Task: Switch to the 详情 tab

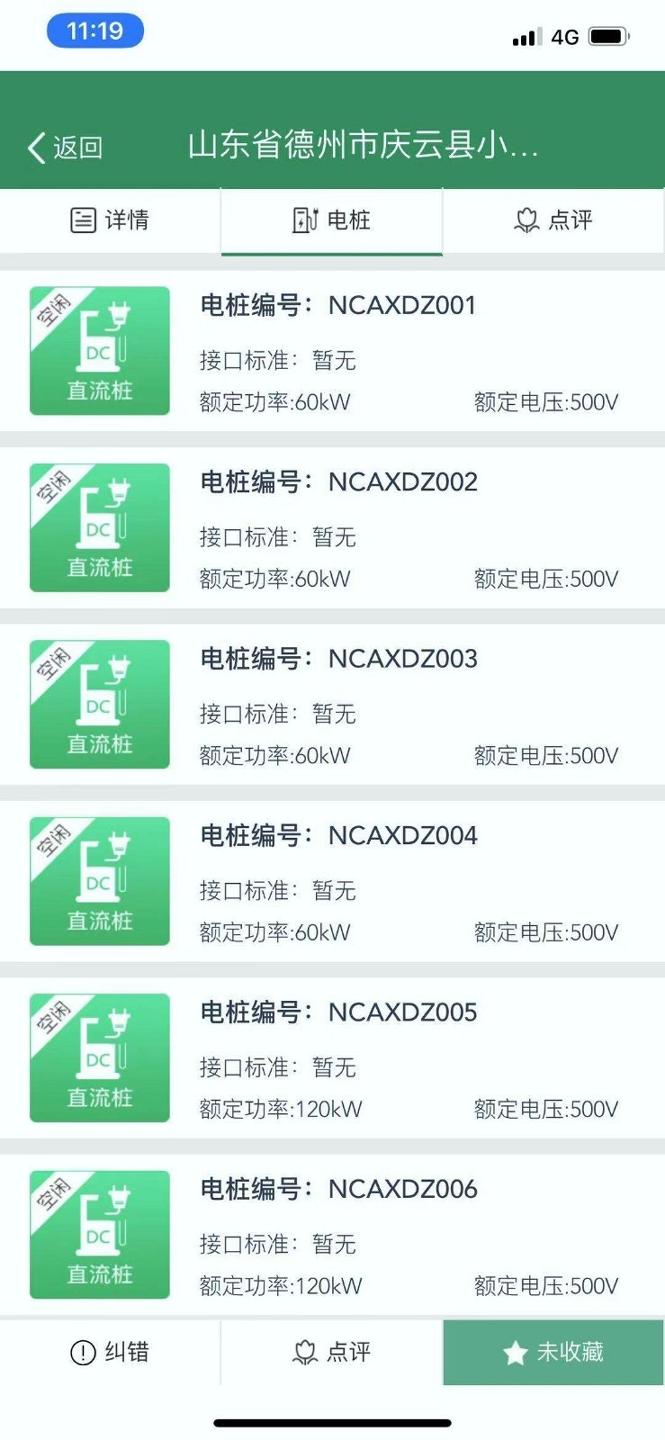Action: [110, 220]
